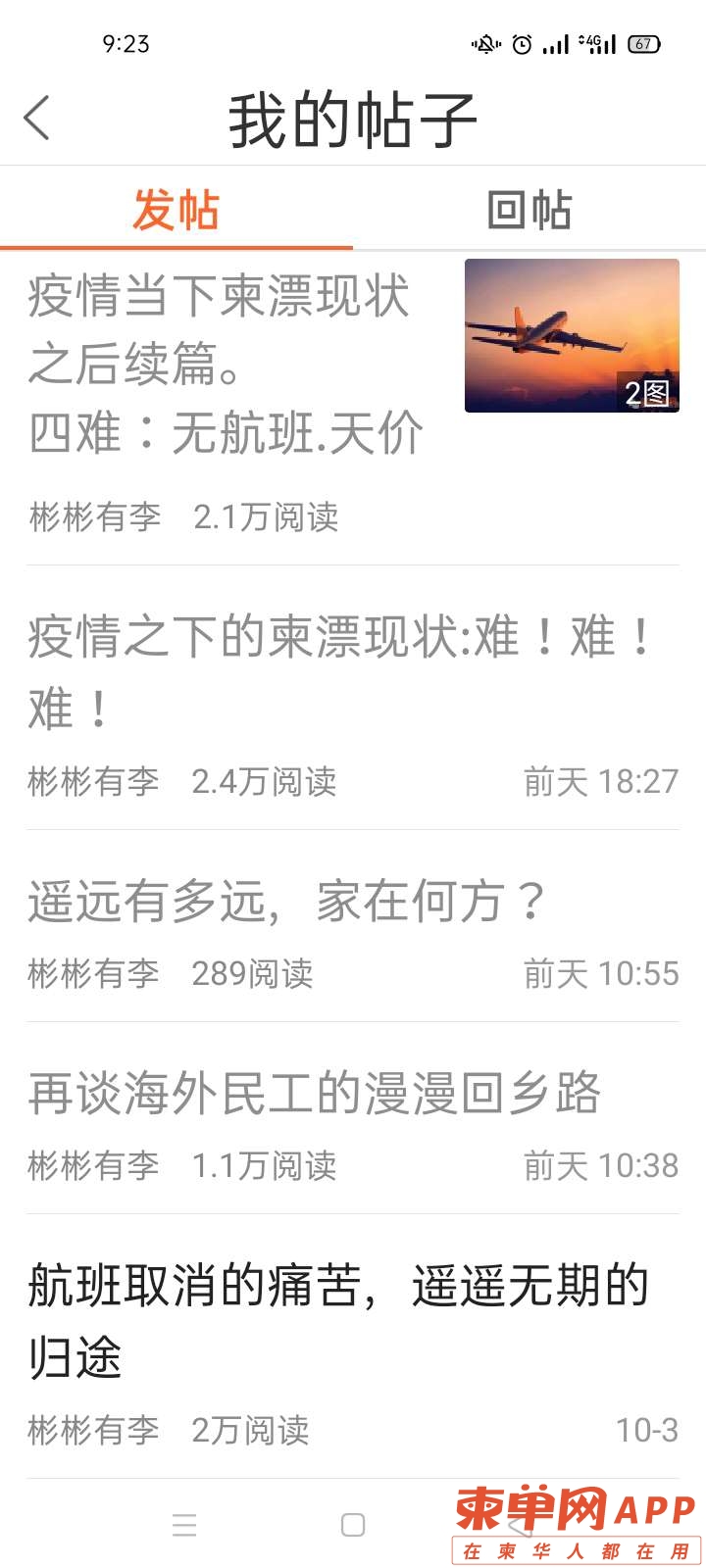Tap the system home button
This screenshot has height=1568, width=706.
coord(353,1525)
